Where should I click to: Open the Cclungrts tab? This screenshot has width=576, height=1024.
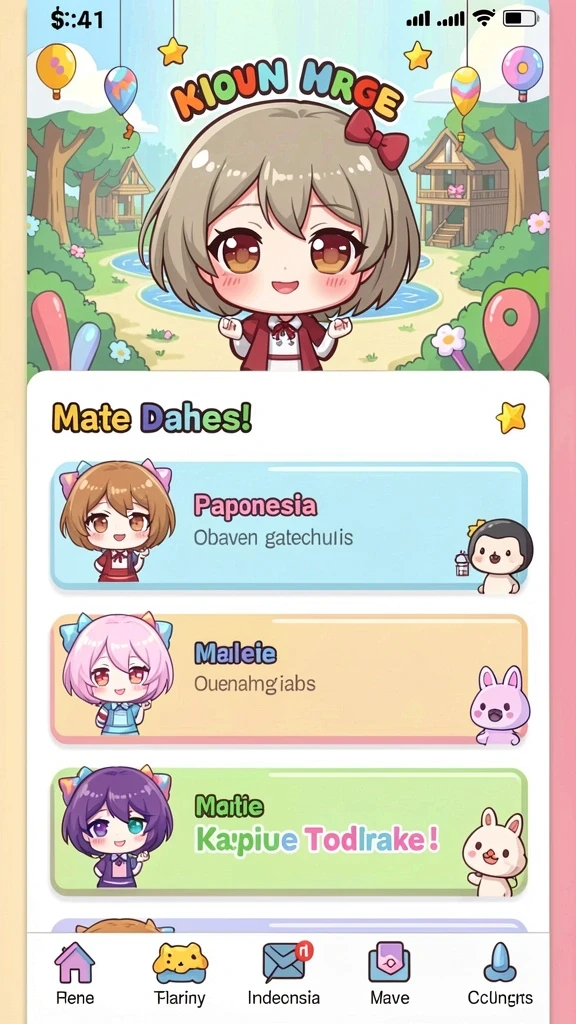pyautogui.click(x=500, y=973)
